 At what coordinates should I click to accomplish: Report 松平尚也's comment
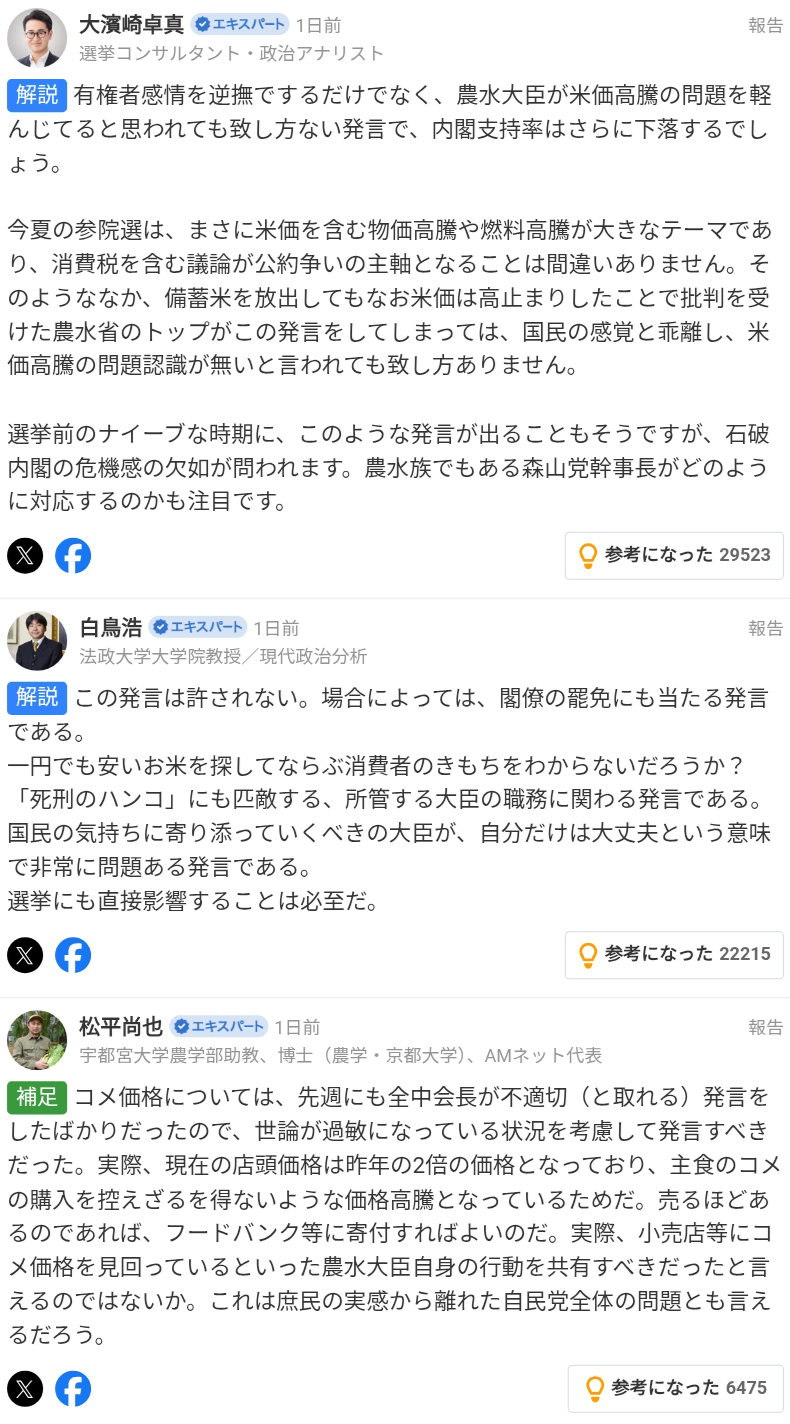click(766, 1027)
